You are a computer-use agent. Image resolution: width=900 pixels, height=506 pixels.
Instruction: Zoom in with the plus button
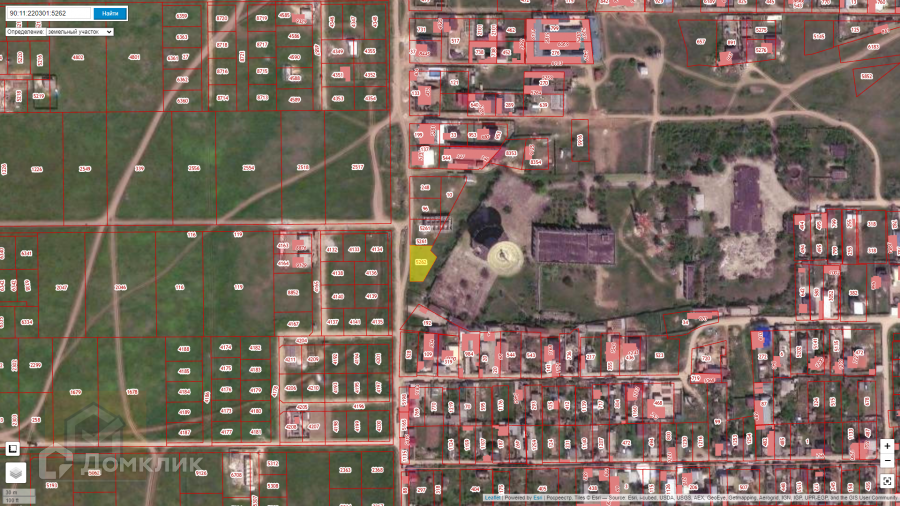pyautogui.click(x=887, y=446)
